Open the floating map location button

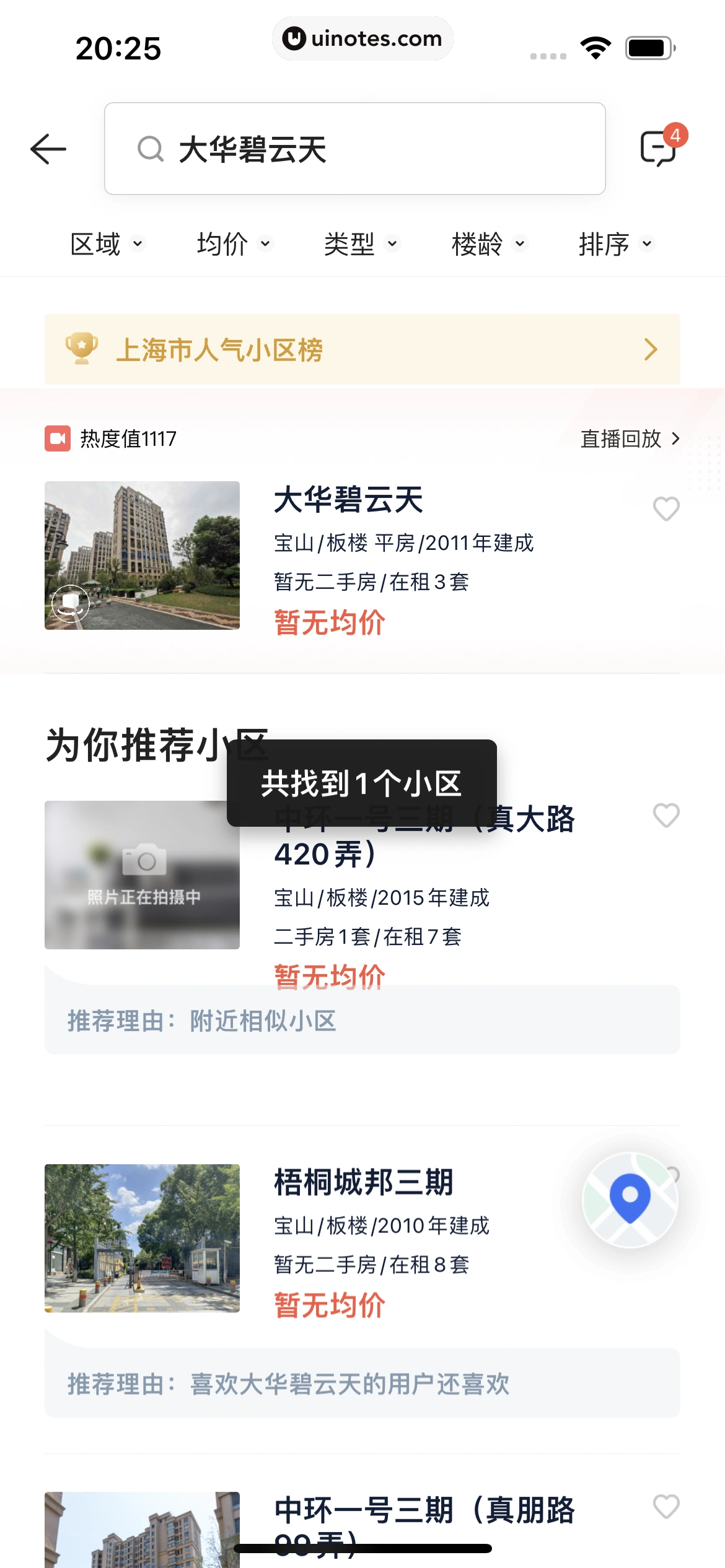click(x=630, y=1200)
